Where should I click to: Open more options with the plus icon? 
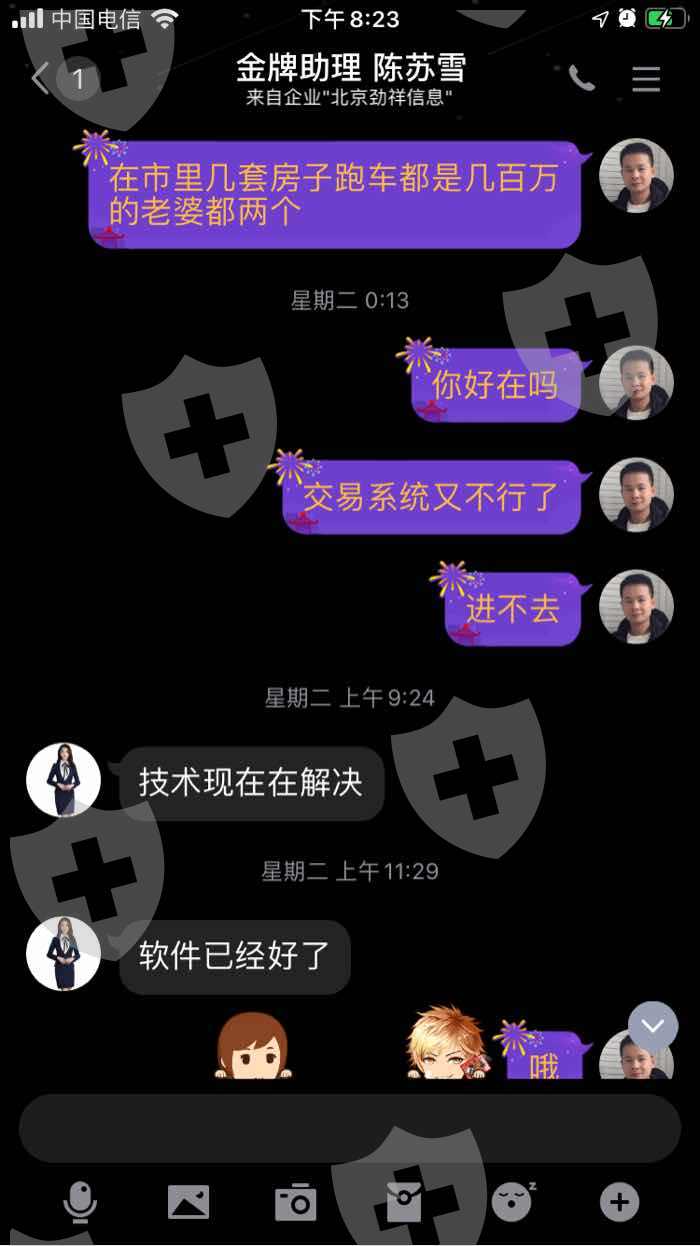[620, 1201]
